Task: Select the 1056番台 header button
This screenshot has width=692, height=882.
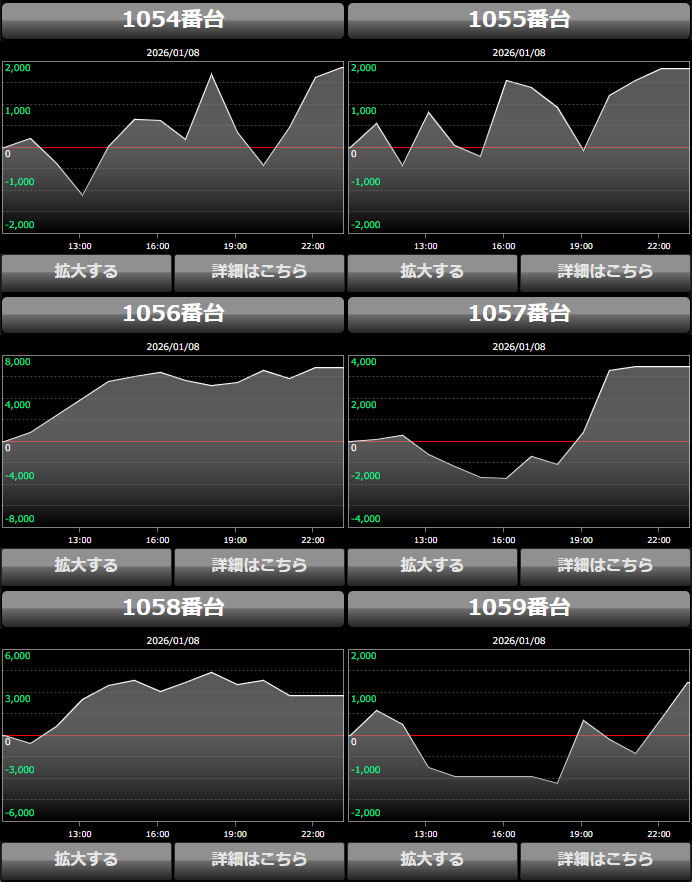Action: click(x=173, y=314)
